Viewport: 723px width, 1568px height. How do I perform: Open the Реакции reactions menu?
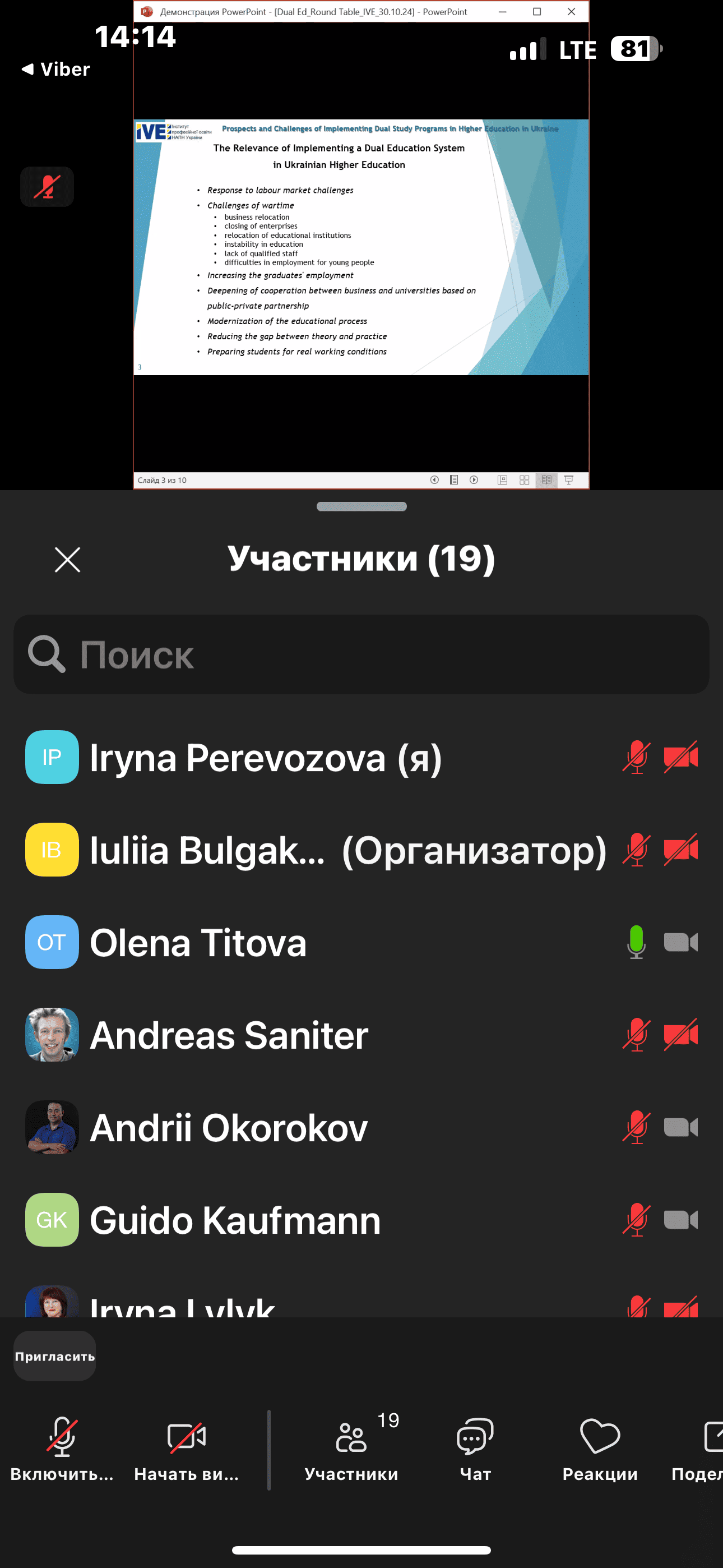[x=600, y=1449]
